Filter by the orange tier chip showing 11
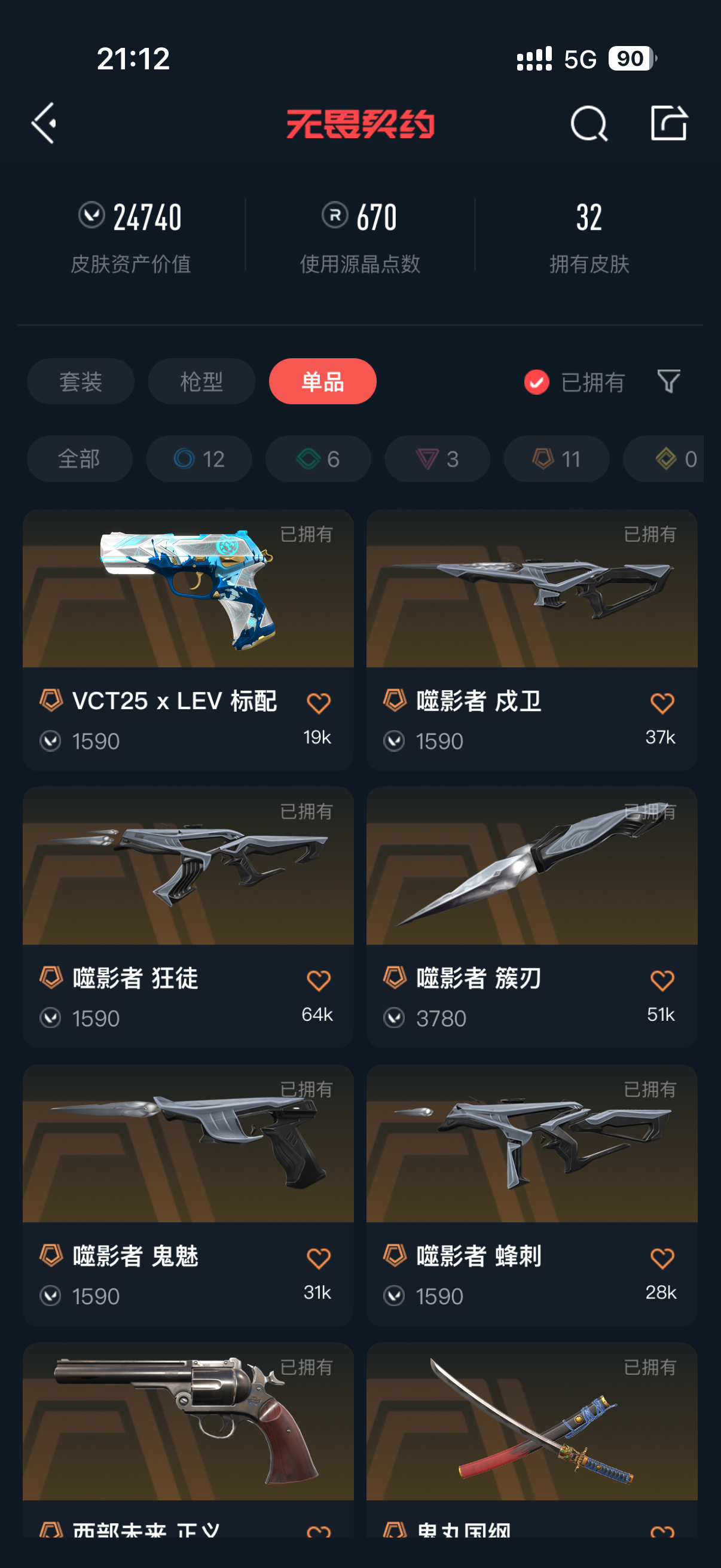 (x=556, y=459)
